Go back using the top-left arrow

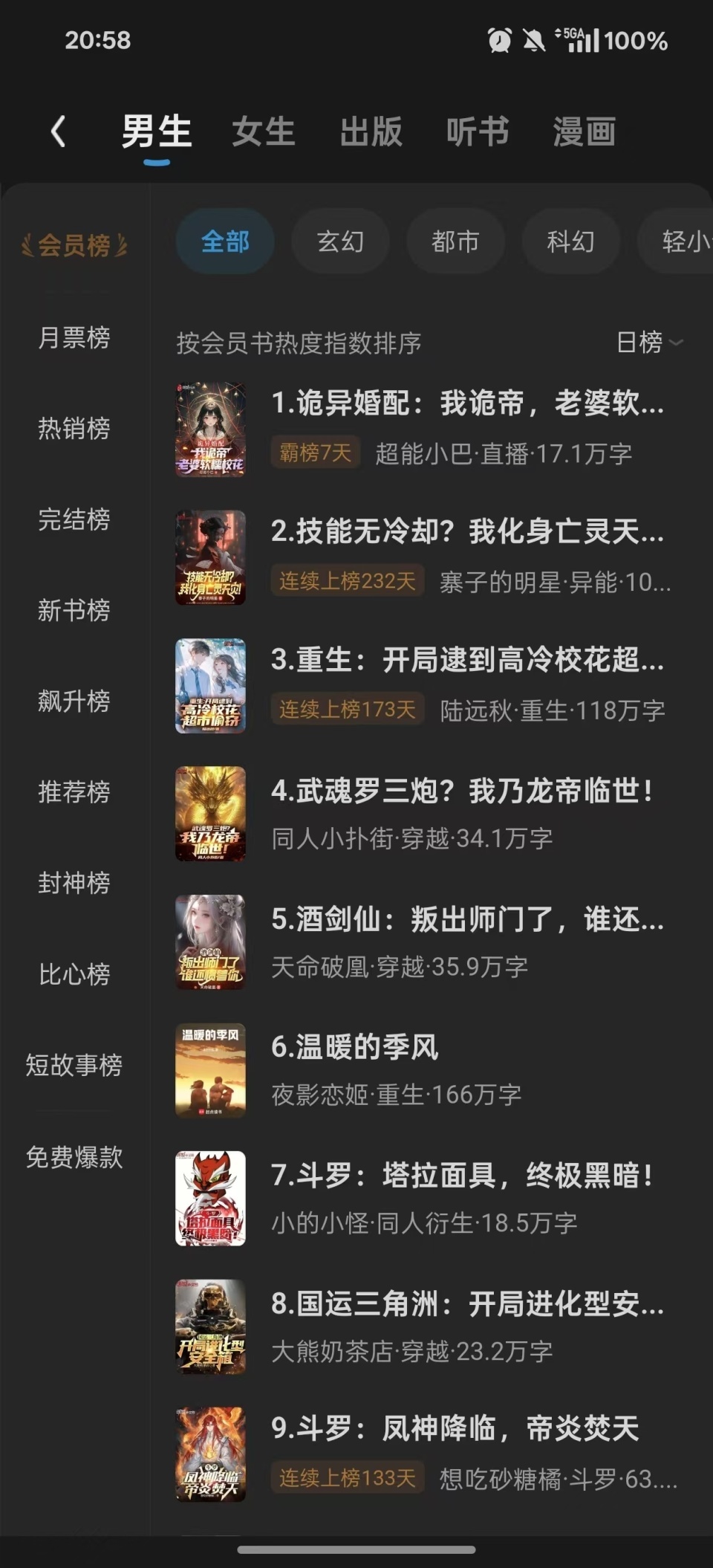point(59,132)
